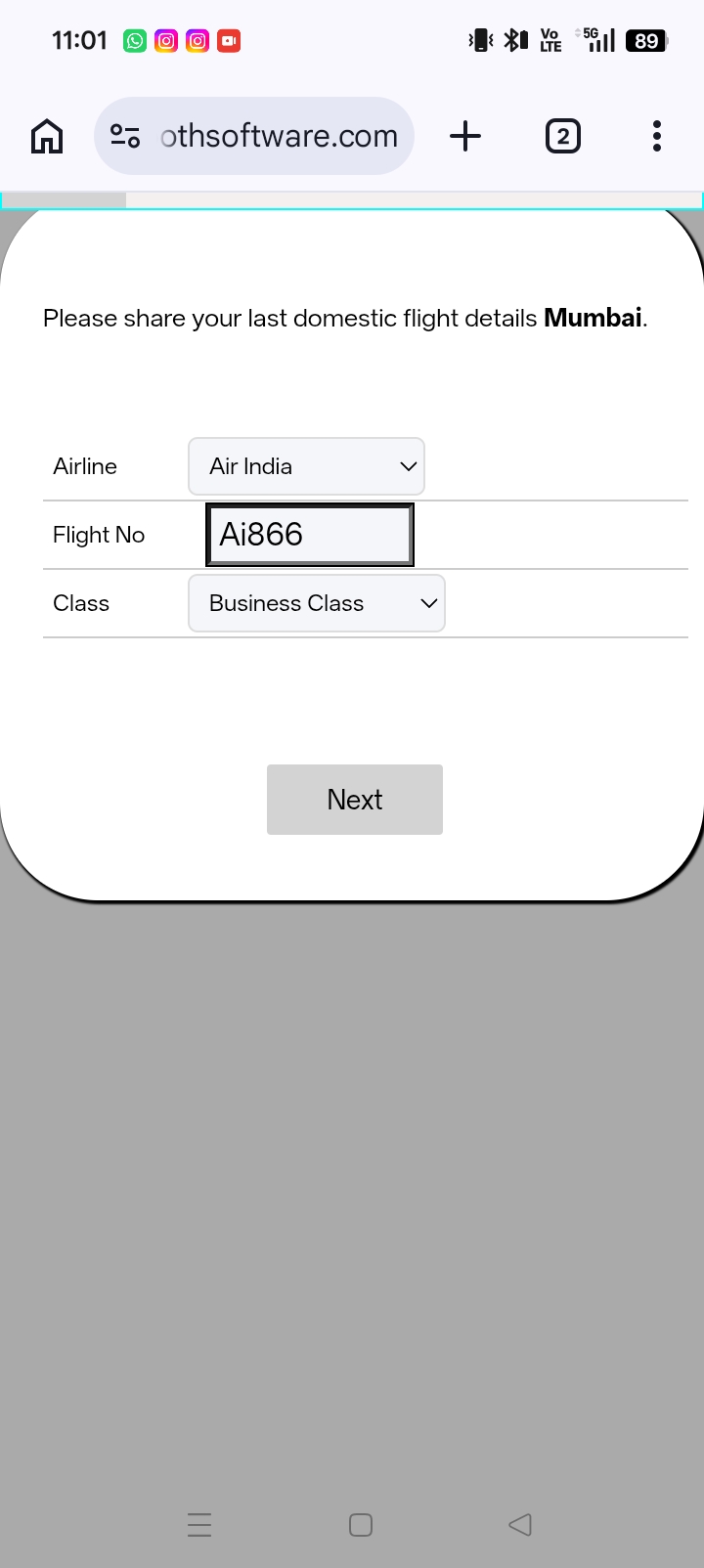Tap the Next button
Image resolution: width=704 pixels, height=1568 pixels.
(355, 800)
